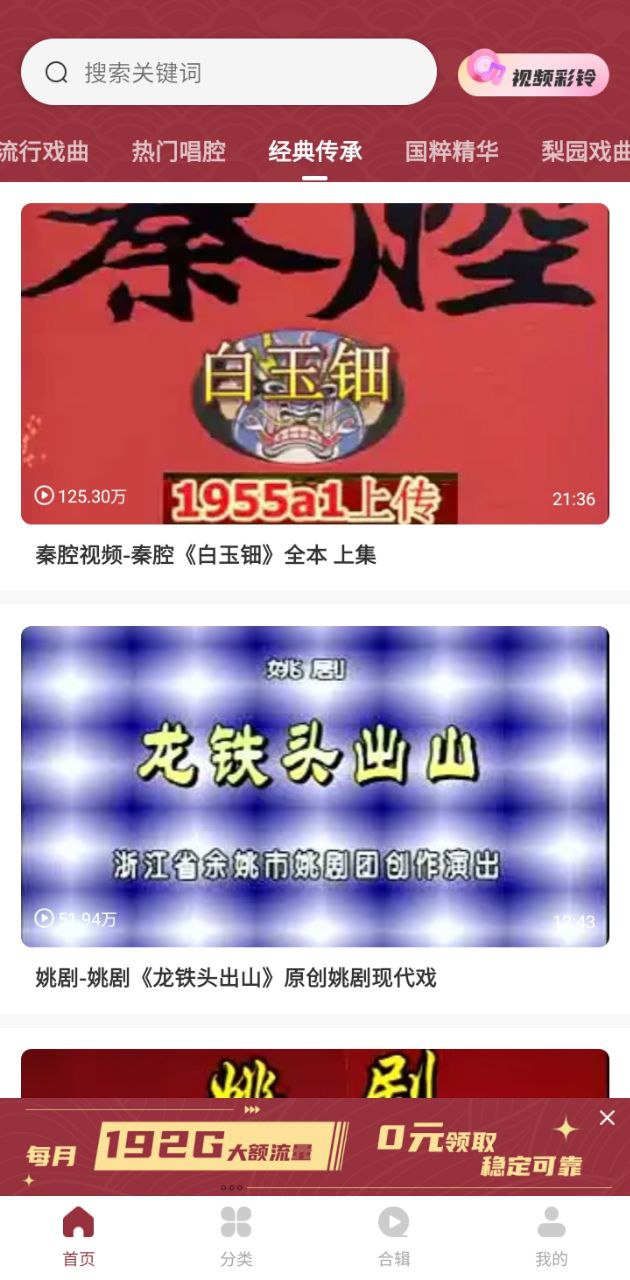Screen dimensions: 630x1280
Task: Open the 分类 tab
Action: pyautogui.click(x=236, y=1236)
